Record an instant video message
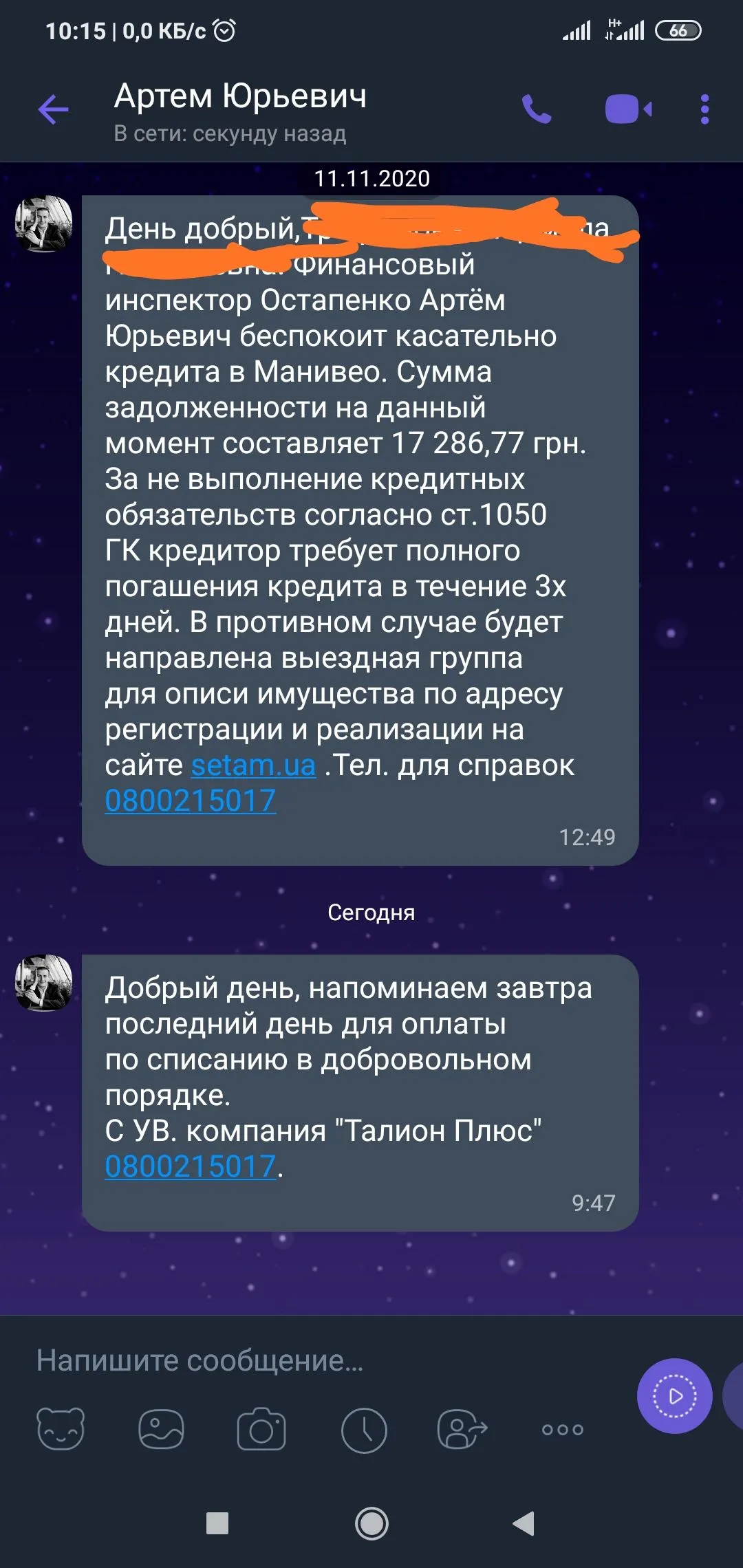The image size is (743, 1568). (674, 1396)
